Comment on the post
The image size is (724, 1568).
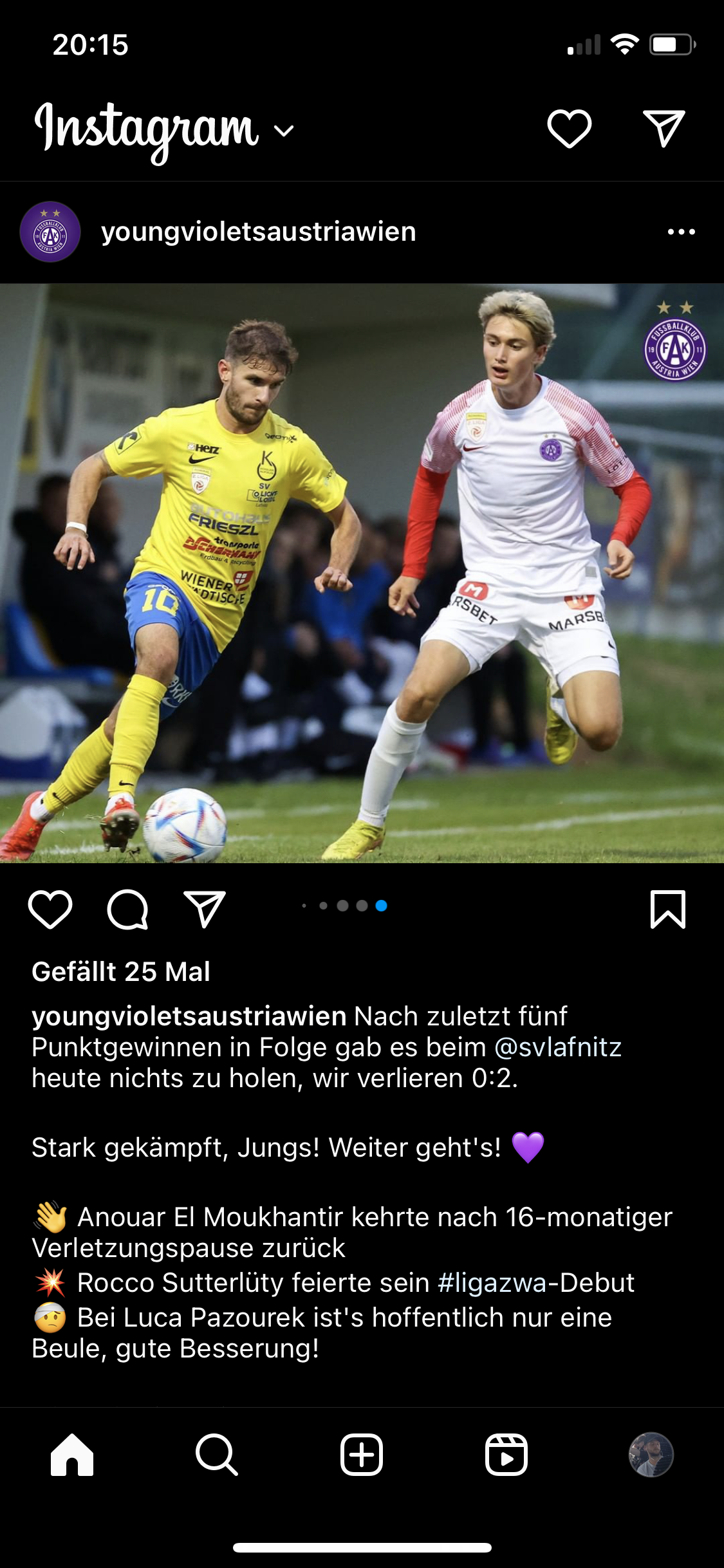(x=127, y=910)
